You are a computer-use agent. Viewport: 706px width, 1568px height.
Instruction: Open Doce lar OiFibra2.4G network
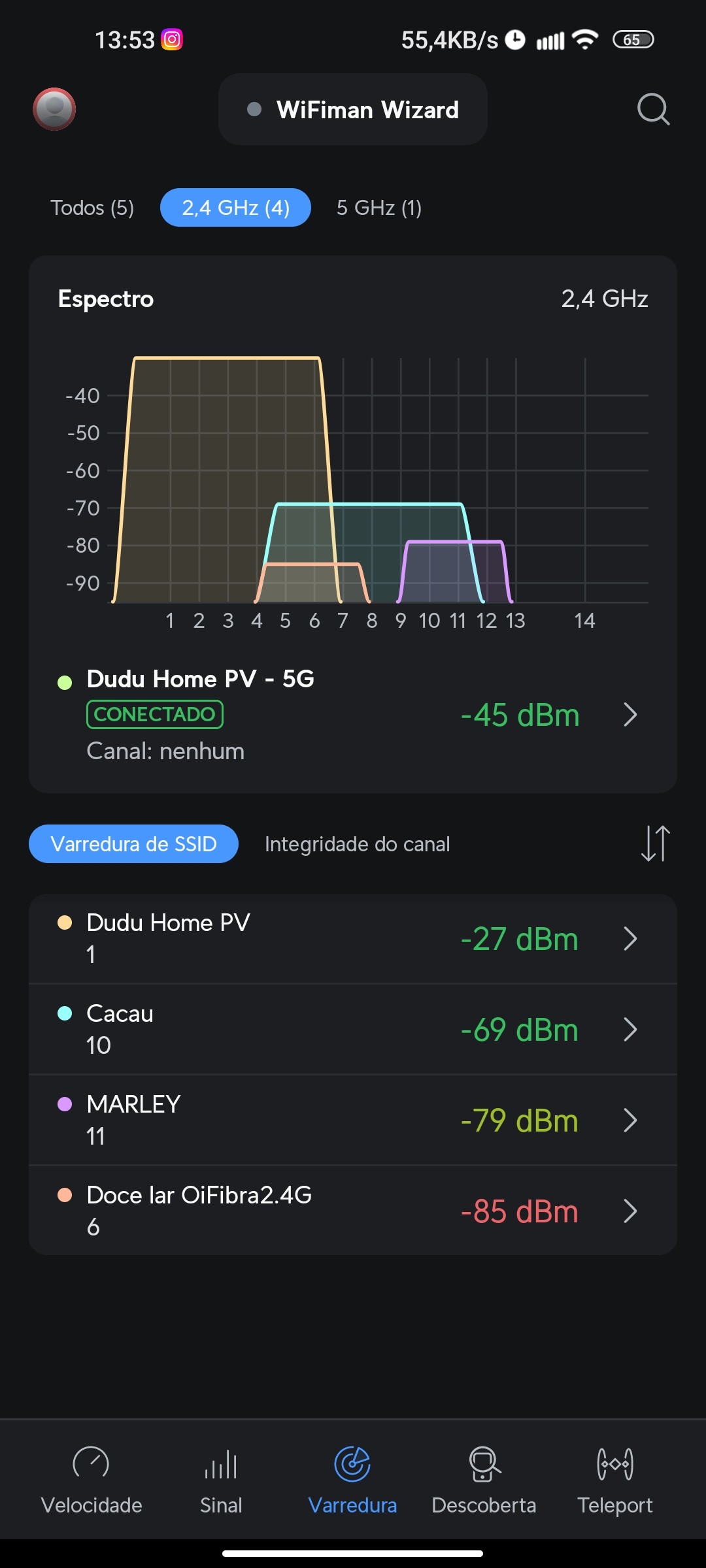[x=353, y=1211]
